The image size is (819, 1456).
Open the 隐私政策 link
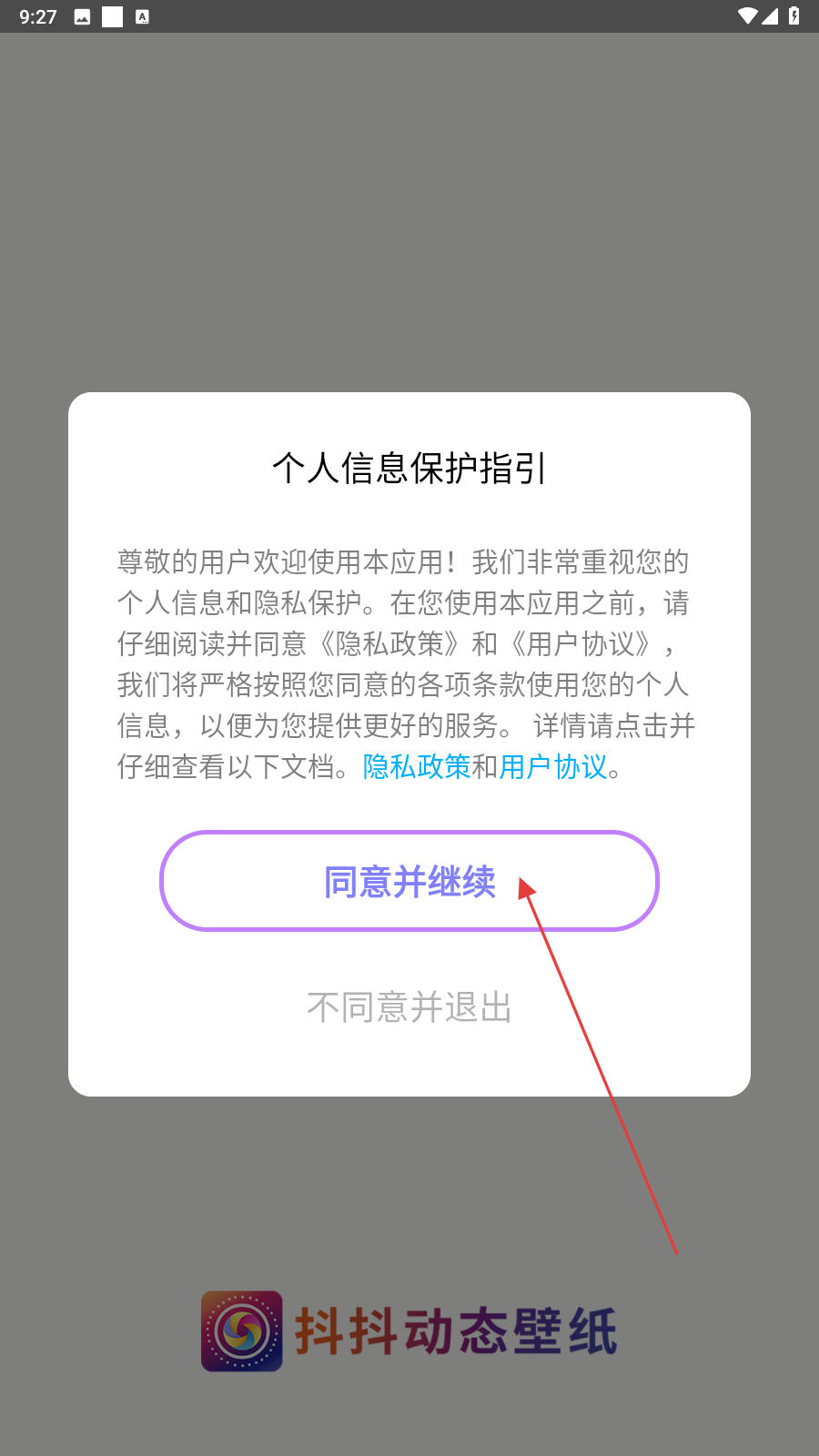(x=417, y=767)
